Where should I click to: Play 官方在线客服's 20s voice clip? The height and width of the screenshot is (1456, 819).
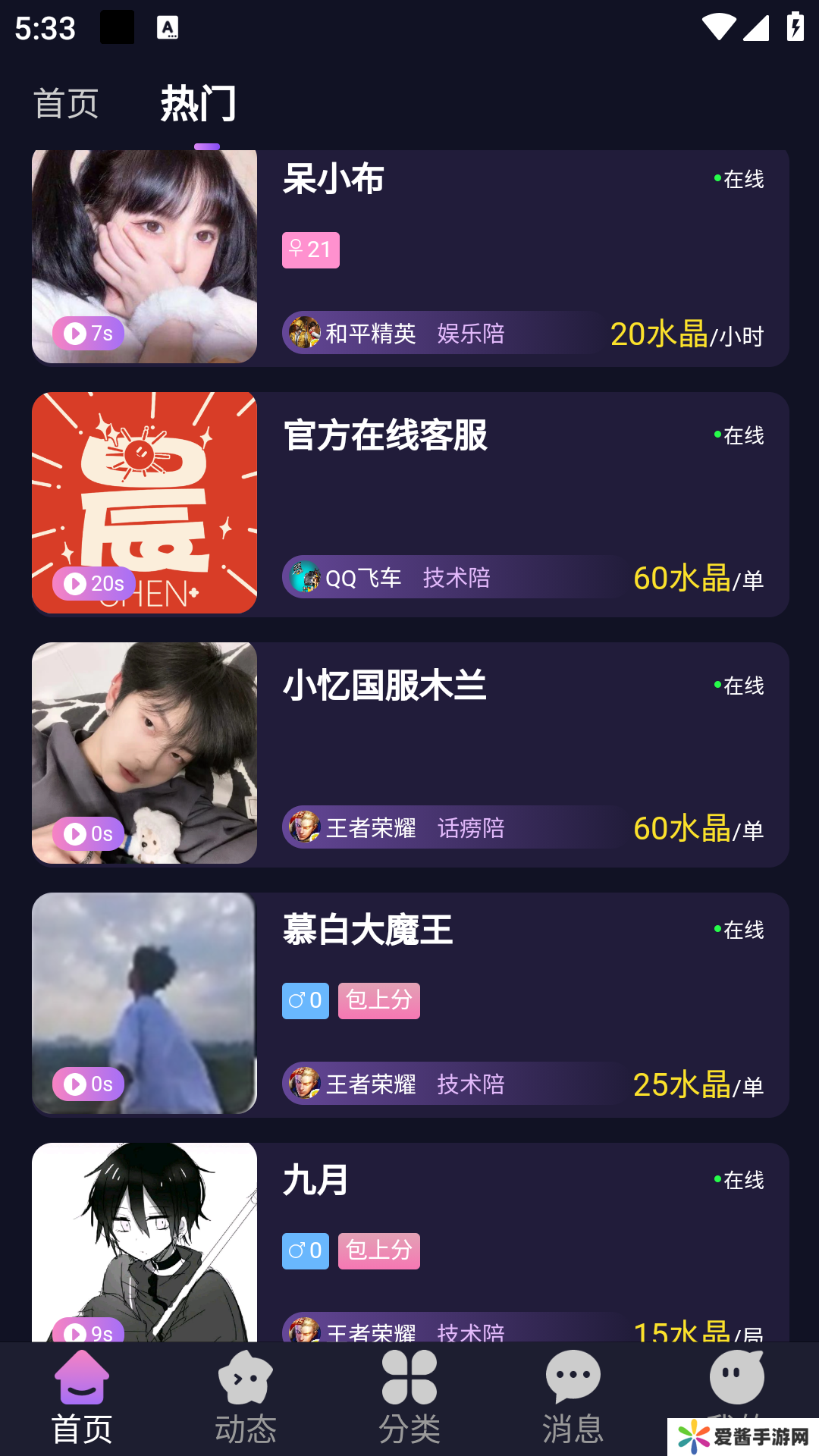coord(94,583)
